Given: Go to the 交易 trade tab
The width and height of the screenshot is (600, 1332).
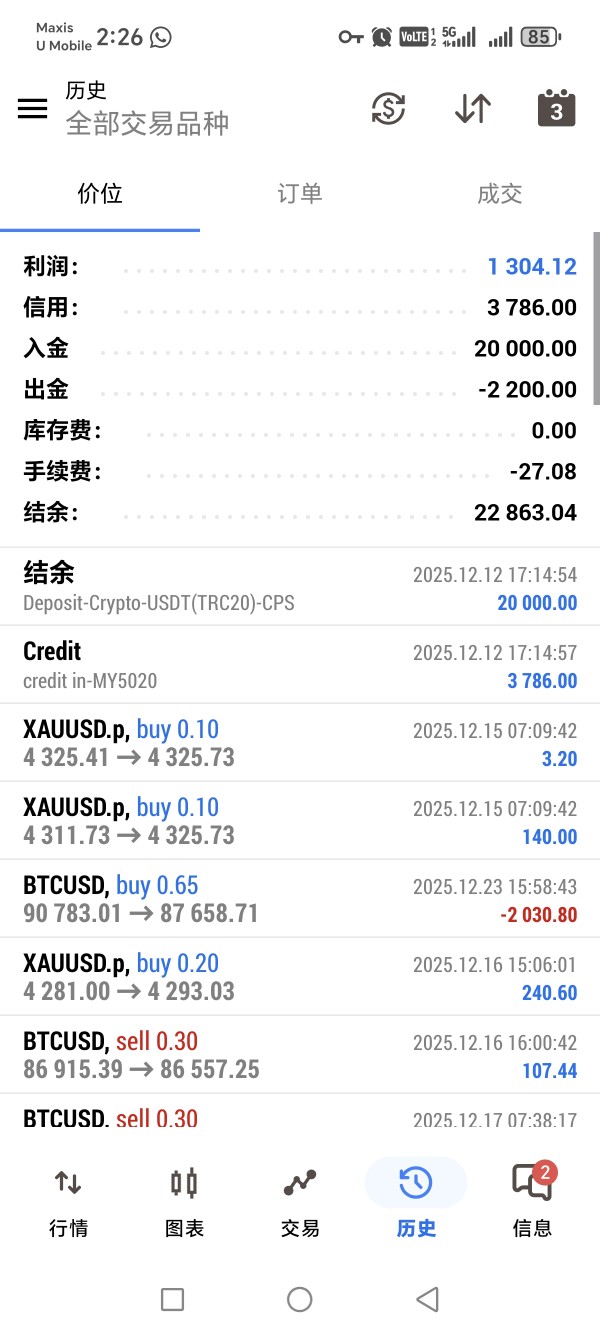Looking at the screenshot, I should click(x=300, y=1200).
